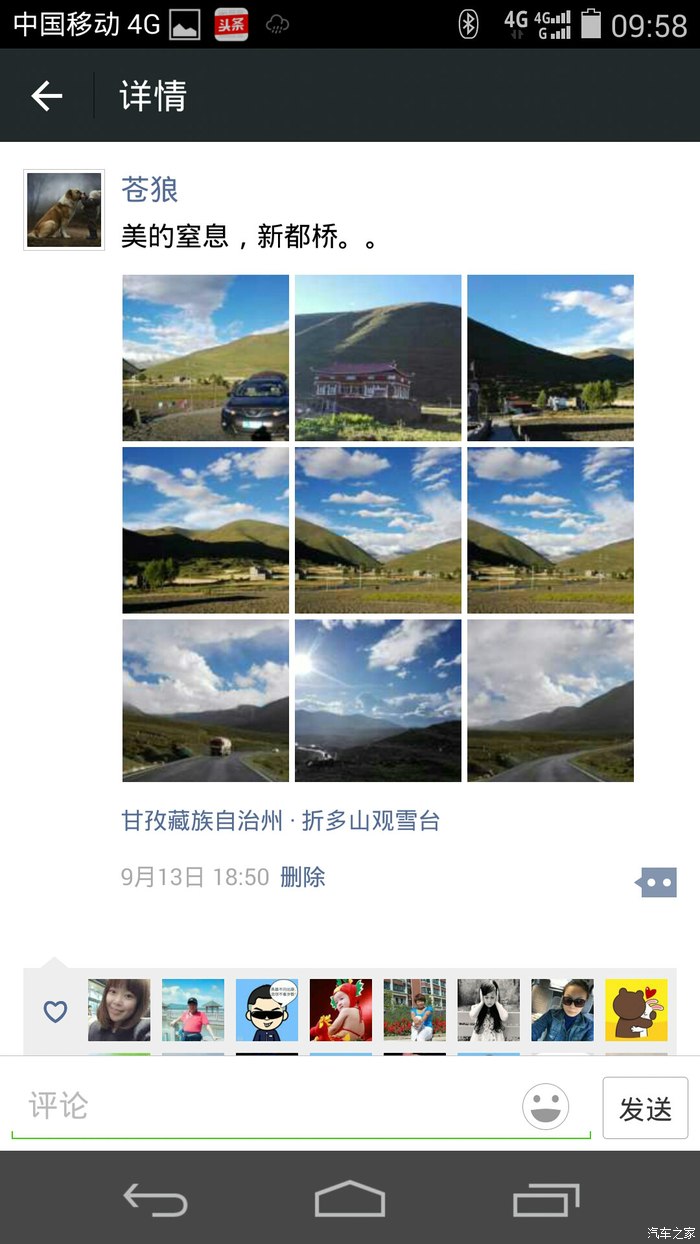Go back using the top arrow
This screenshot has width=700, height=1244.
click(x=46, y=96)
